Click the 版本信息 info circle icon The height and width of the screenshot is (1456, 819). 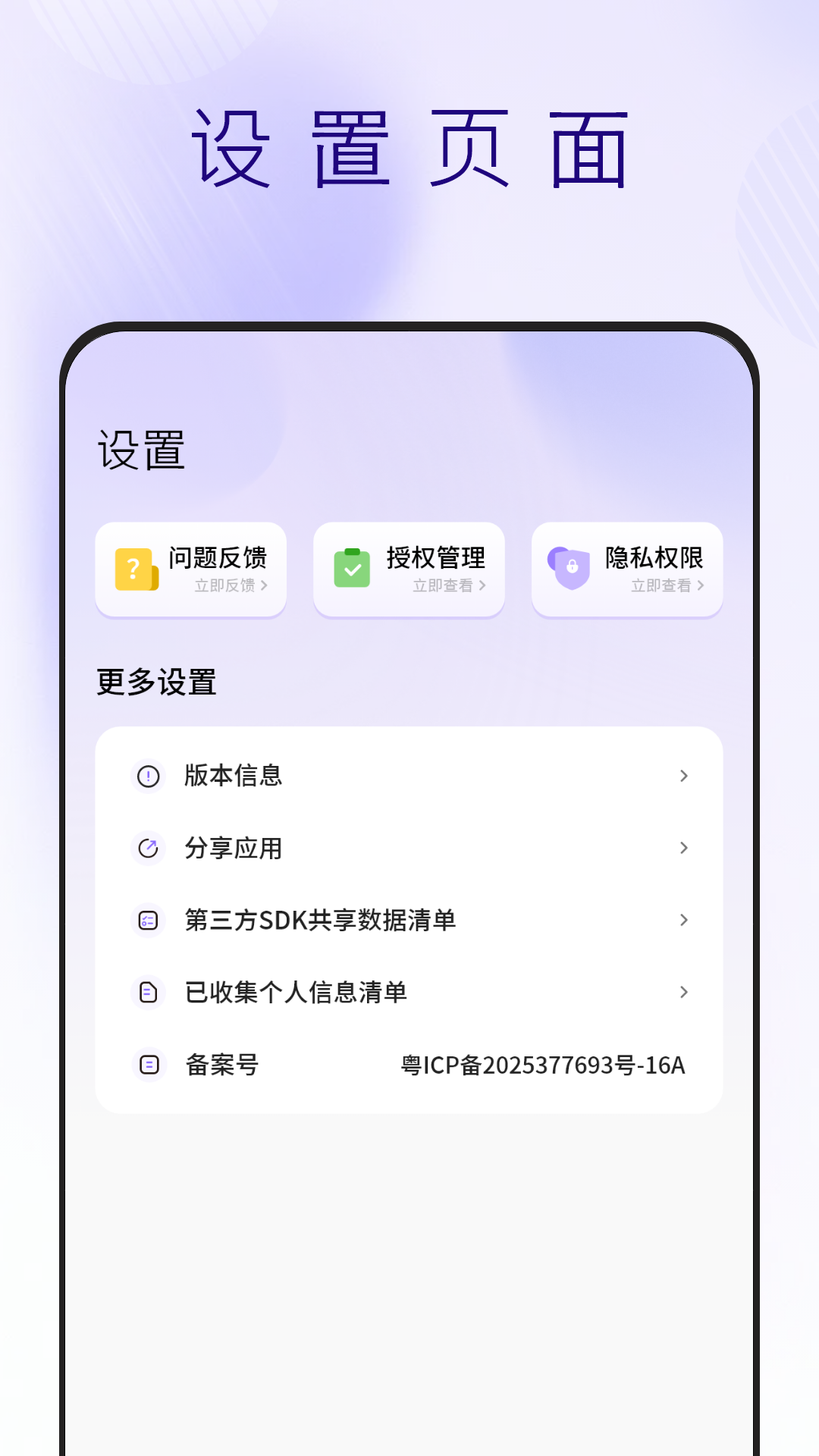(149, 775)
